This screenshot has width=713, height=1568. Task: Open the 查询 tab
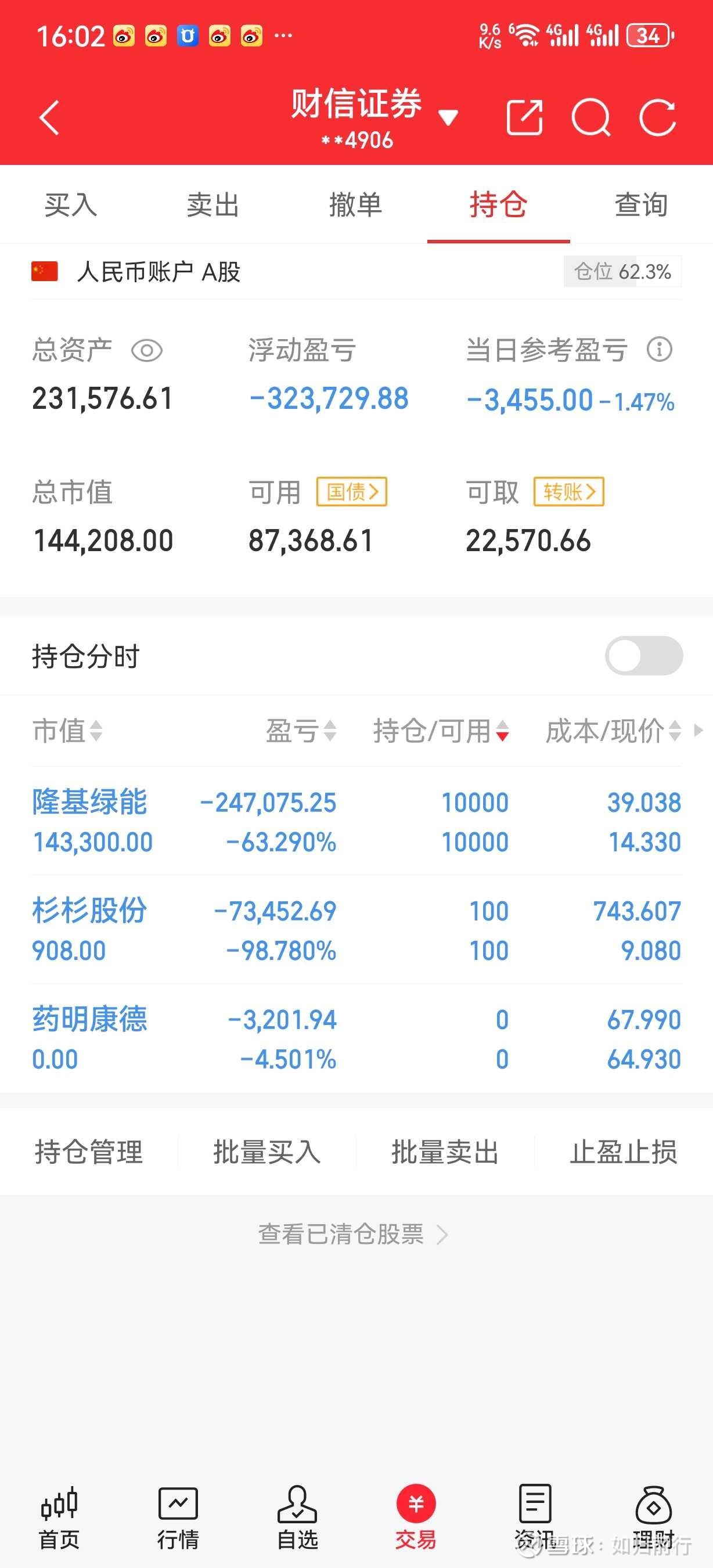tap(641, 204)
